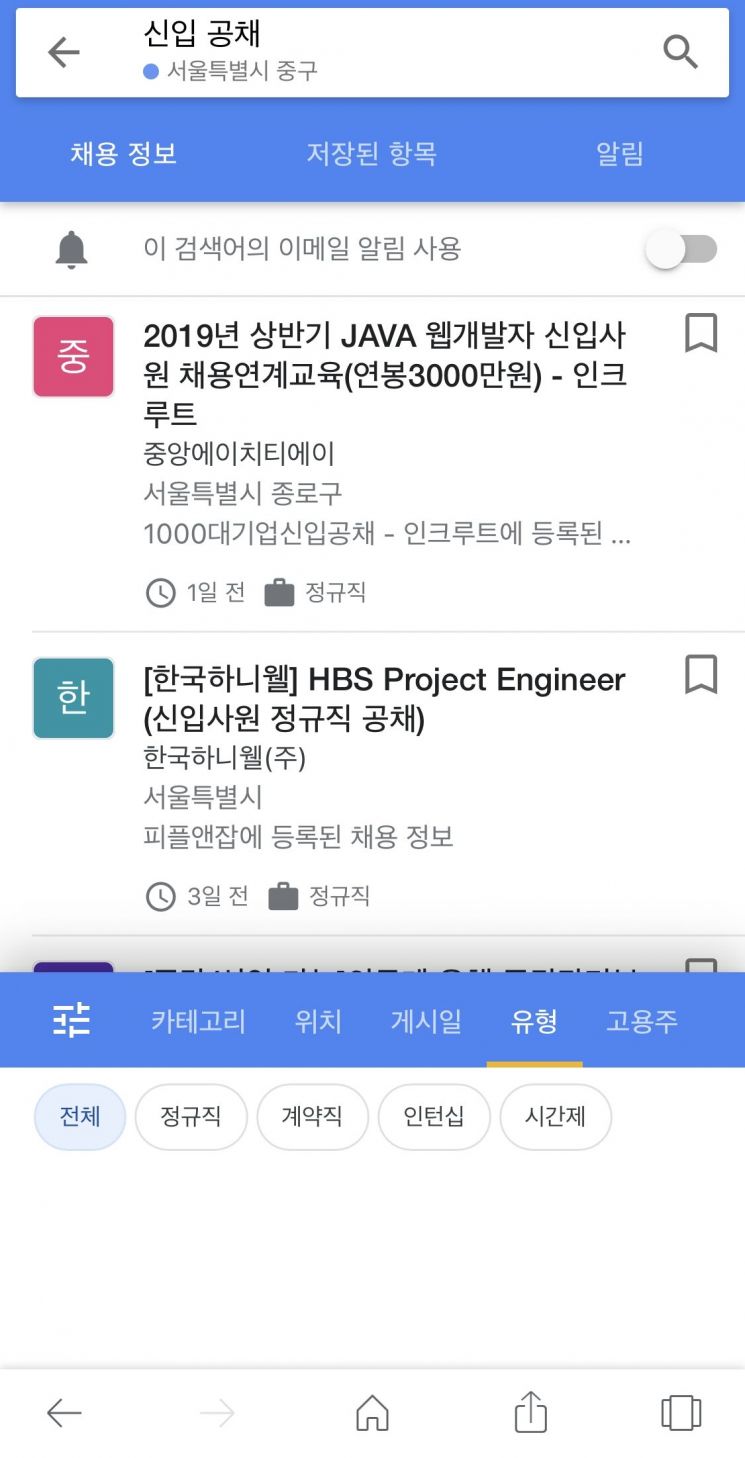Click the back arrow beside 신입 공채

click(64, 52)
